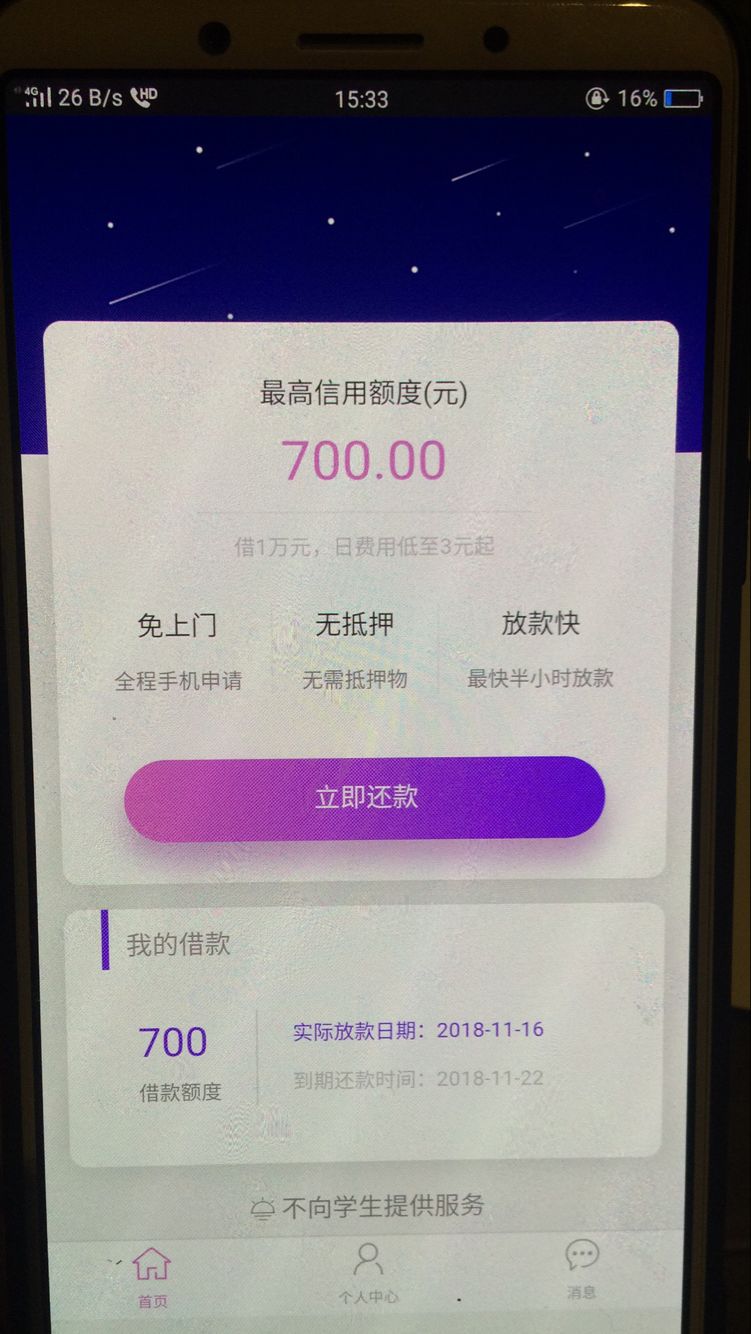Go to the 个人中心 tab
Image resolution: width=751 pixels, height=1334 pixels.
click(x=368, y=1273)
